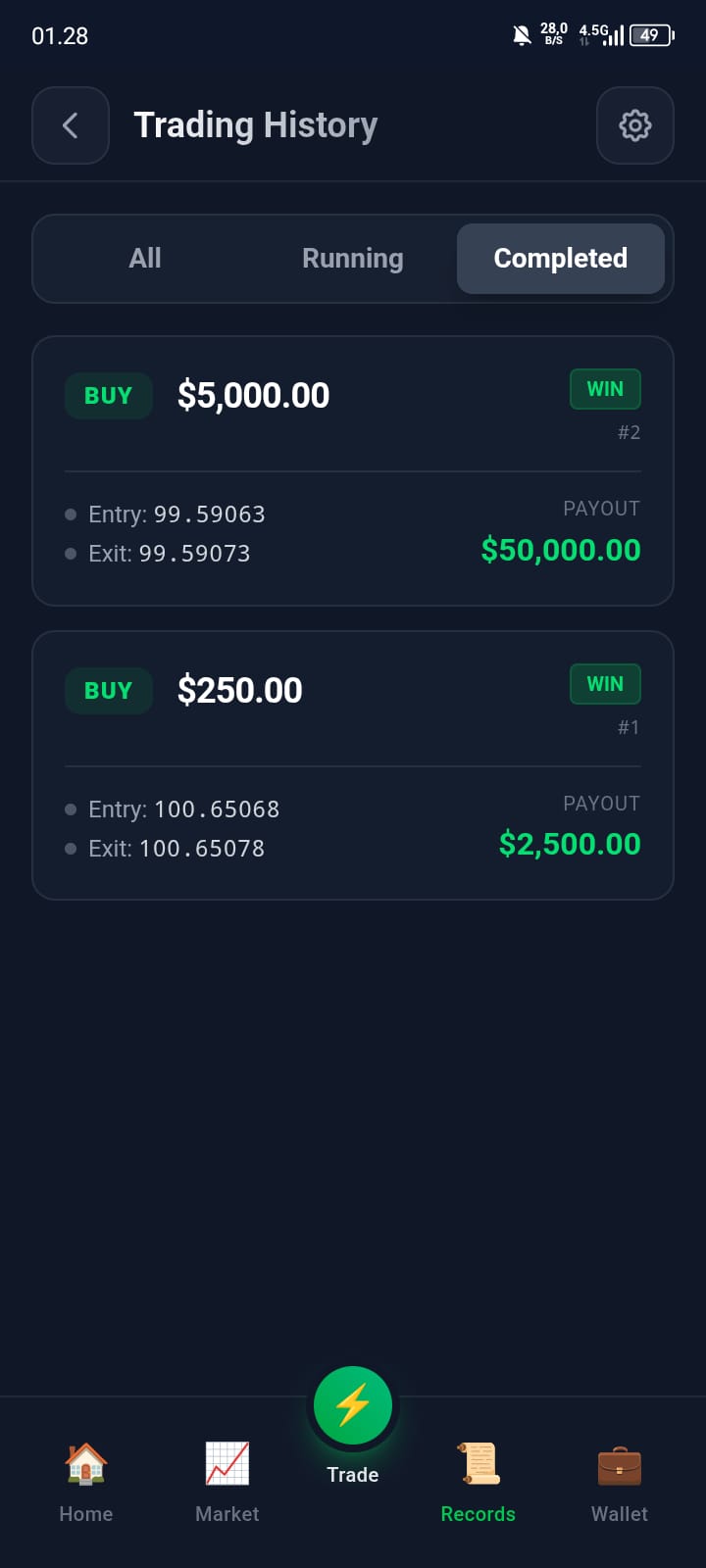Tap trade #1 card to expand details
The height and width of the screenshot is (1568, 706).
coord(353,764)
